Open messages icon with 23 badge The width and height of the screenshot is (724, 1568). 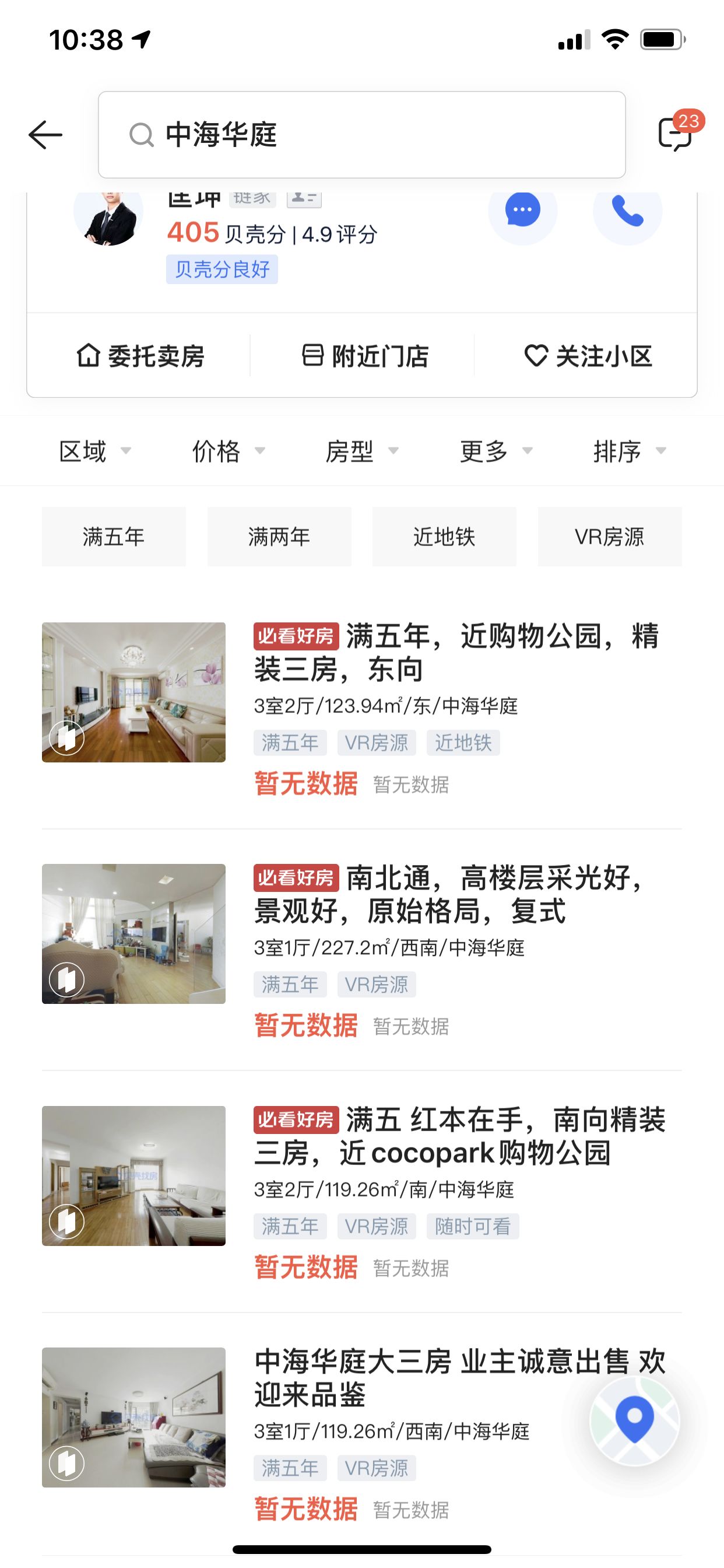coord(677,132)
